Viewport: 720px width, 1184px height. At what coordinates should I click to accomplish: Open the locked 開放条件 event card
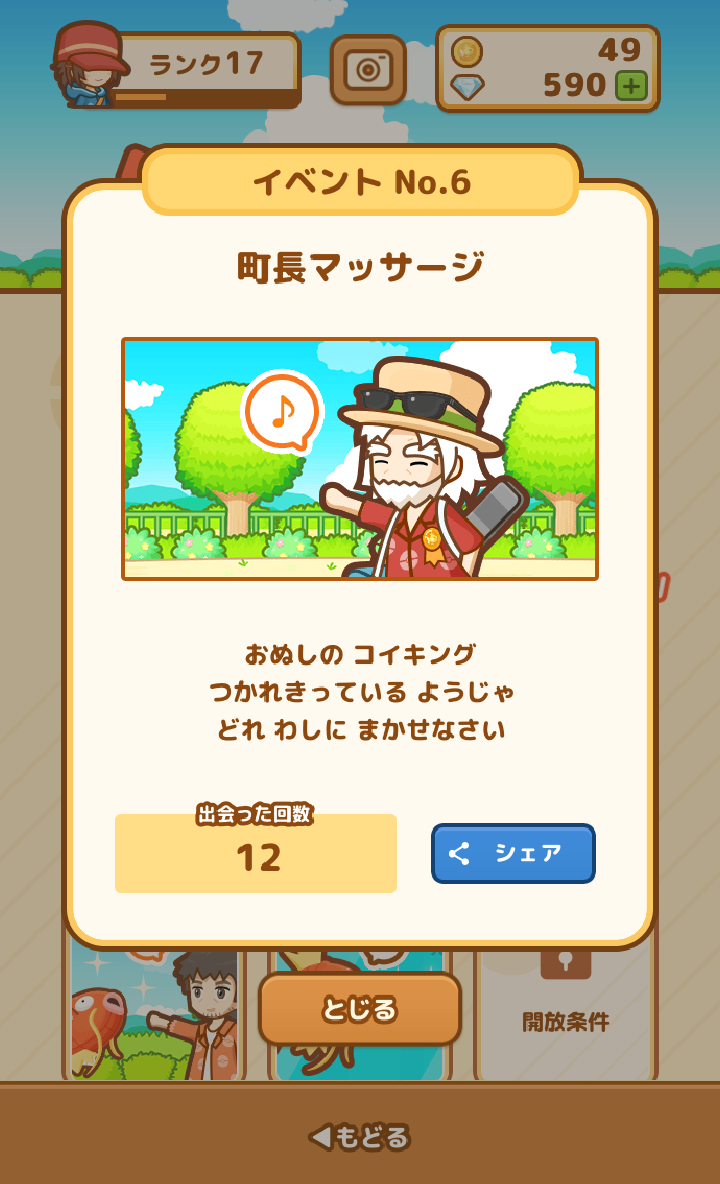563,1010
